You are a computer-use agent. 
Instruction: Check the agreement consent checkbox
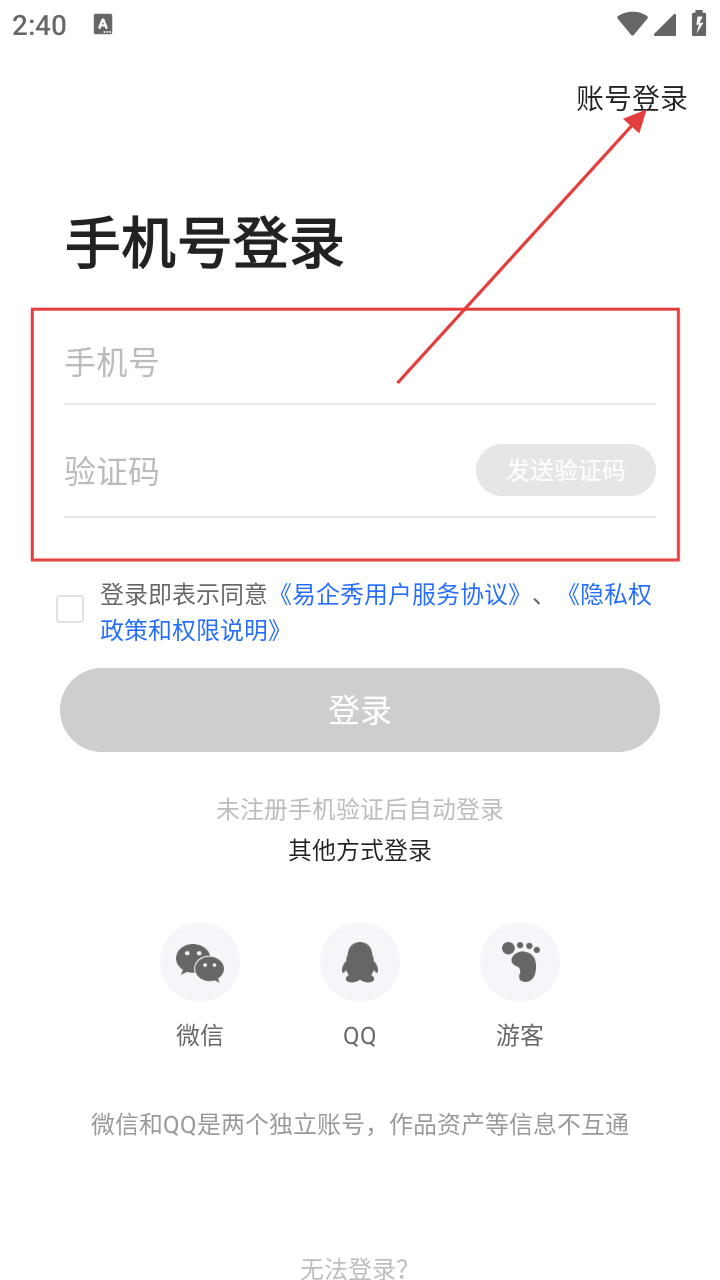click(x=70, y=609)
